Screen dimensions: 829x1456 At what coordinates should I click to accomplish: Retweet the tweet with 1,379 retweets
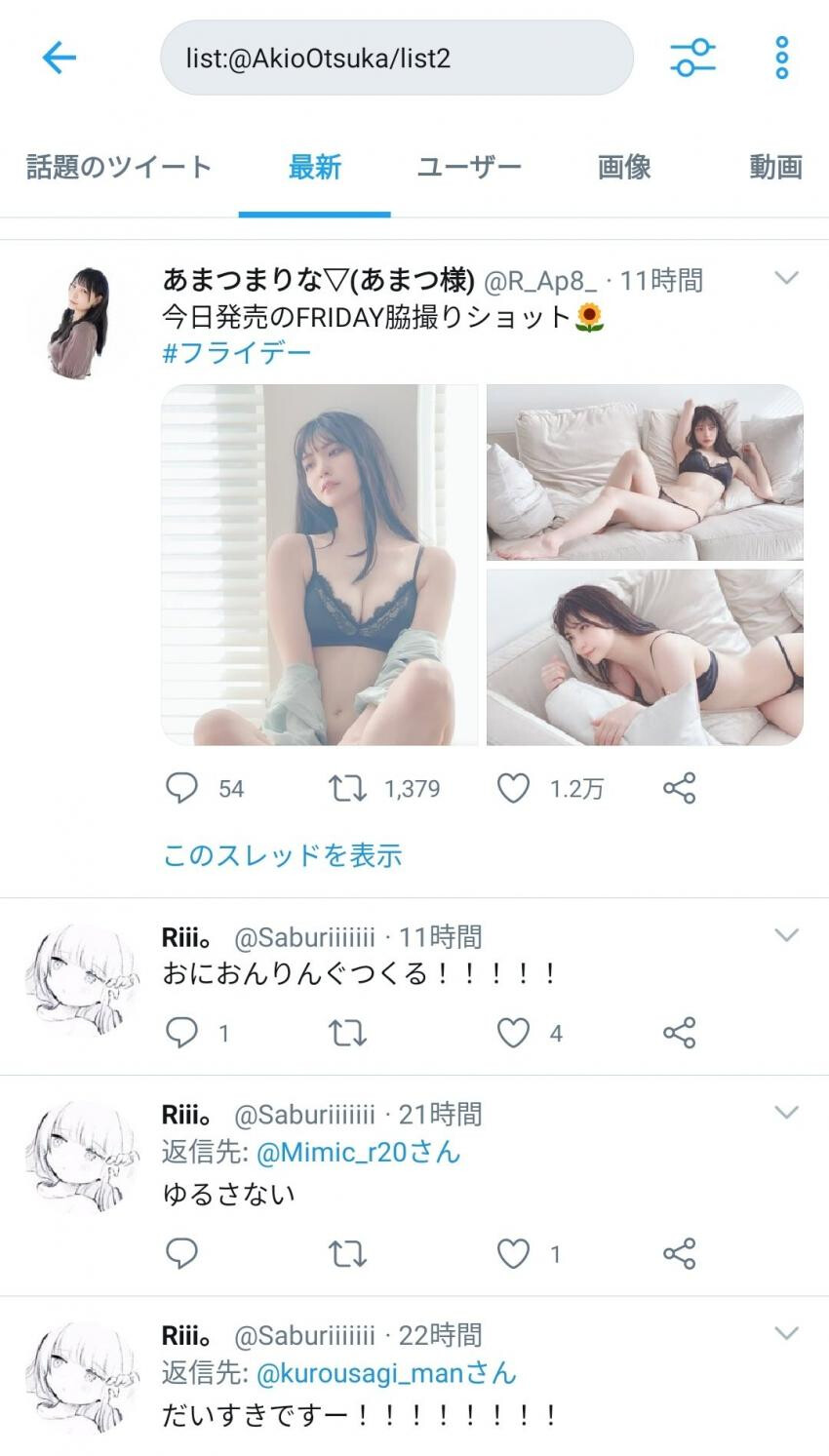pos(347,788)
